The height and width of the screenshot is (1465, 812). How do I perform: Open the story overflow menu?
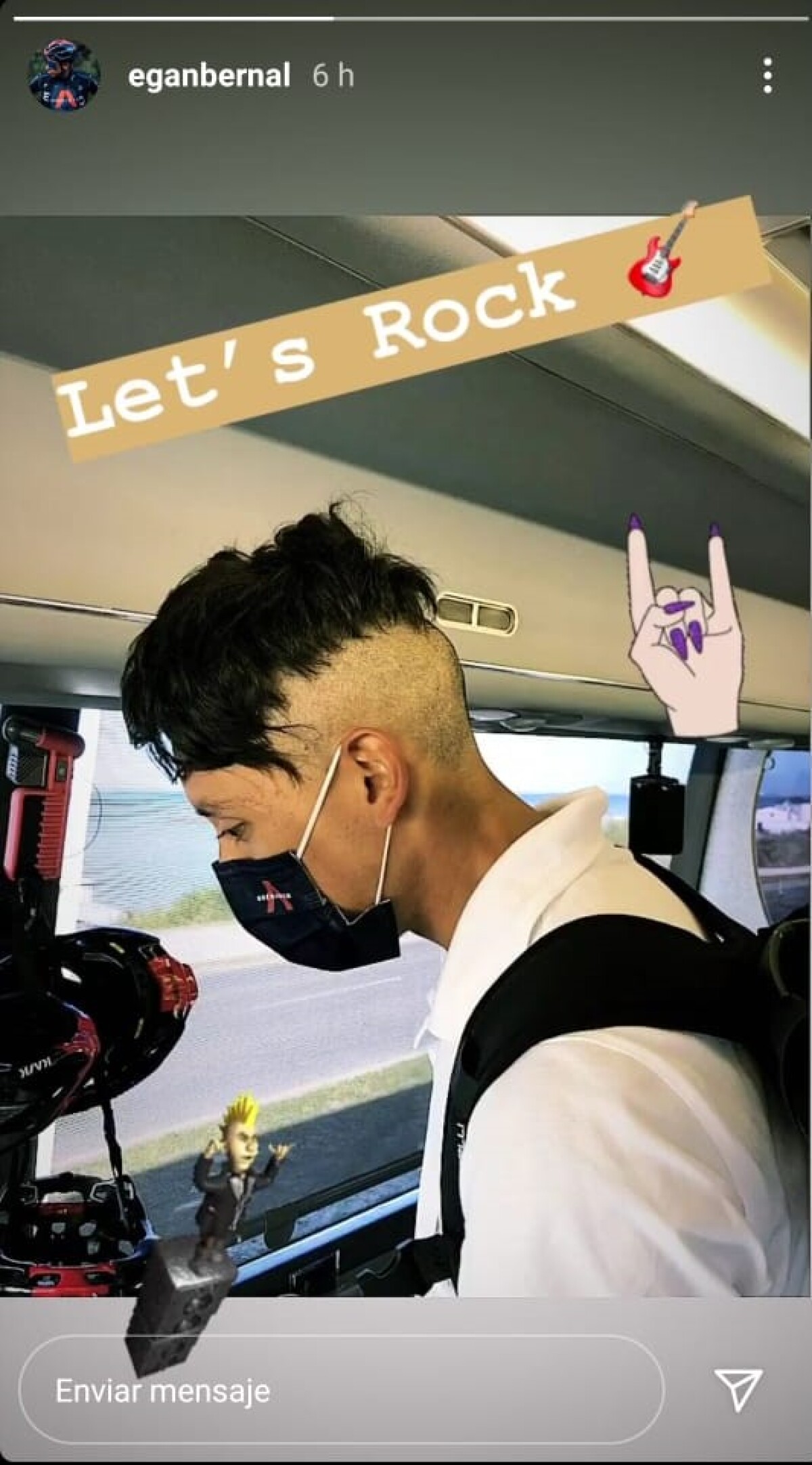click(x=767, y=75)
